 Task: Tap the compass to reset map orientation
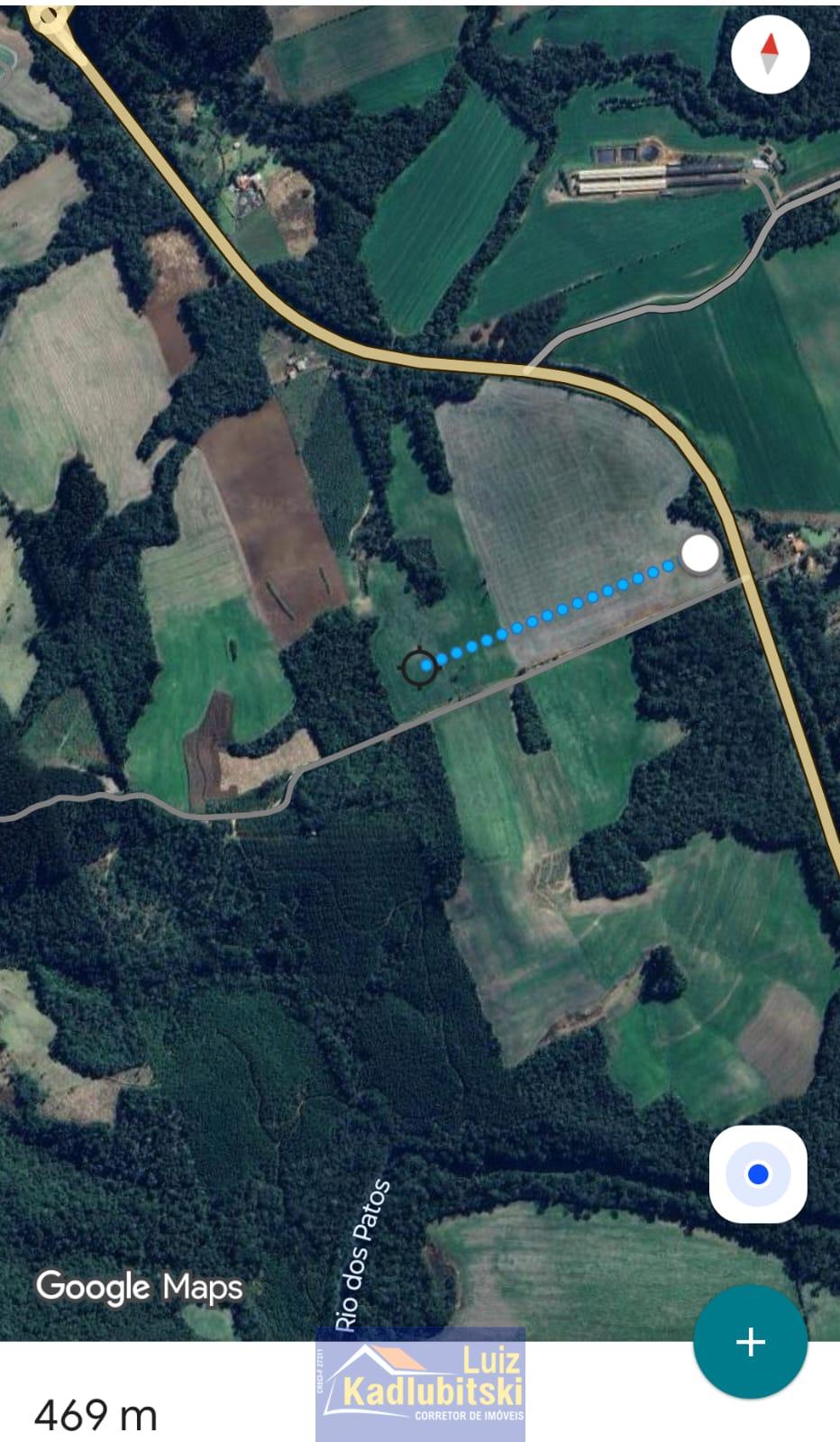770,54
